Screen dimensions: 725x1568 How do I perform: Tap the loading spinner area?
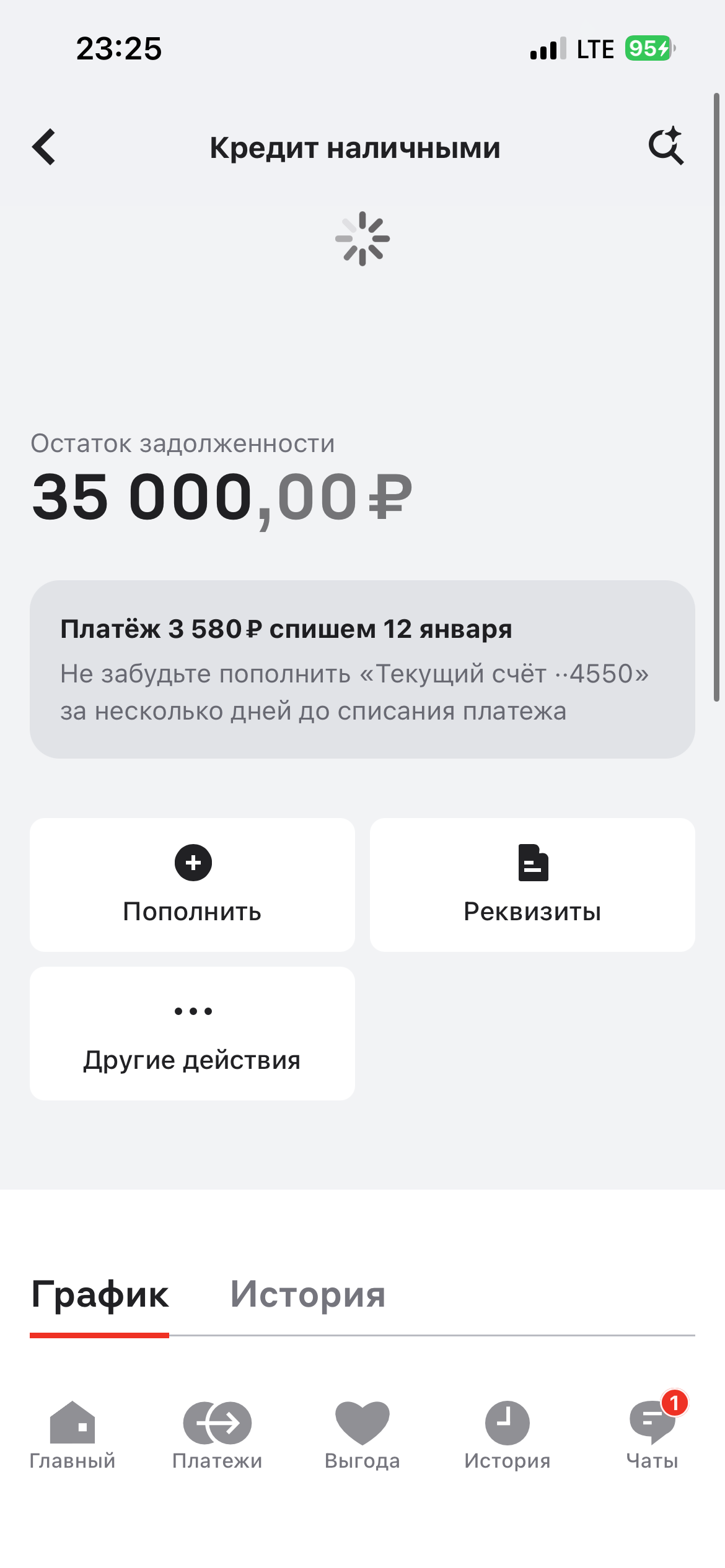point(362,238)
